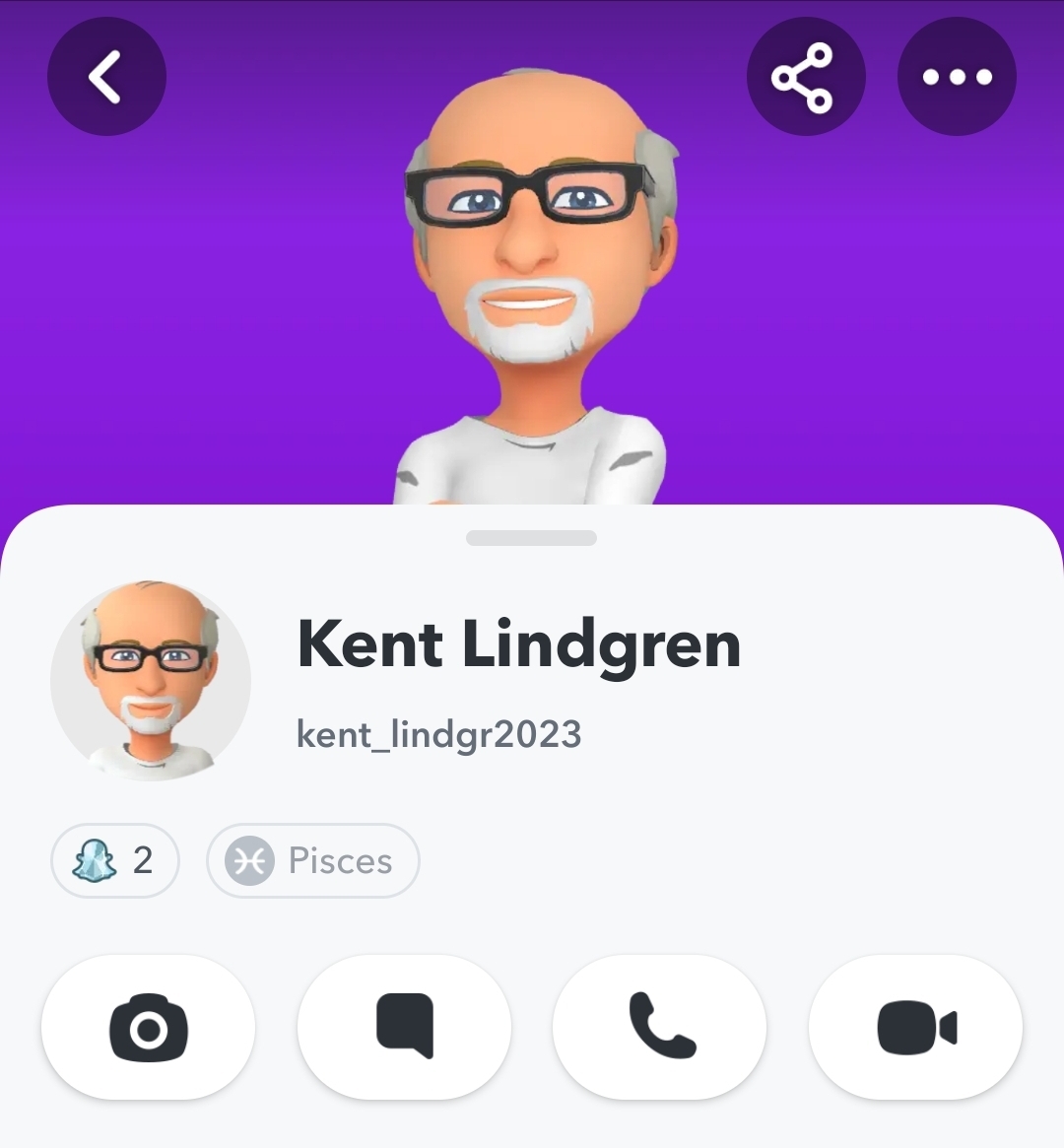Share Kent Lindgren's profile
Viewport: 1064px width, 1148px height.
pyautogui.click(x=805, y=77)
